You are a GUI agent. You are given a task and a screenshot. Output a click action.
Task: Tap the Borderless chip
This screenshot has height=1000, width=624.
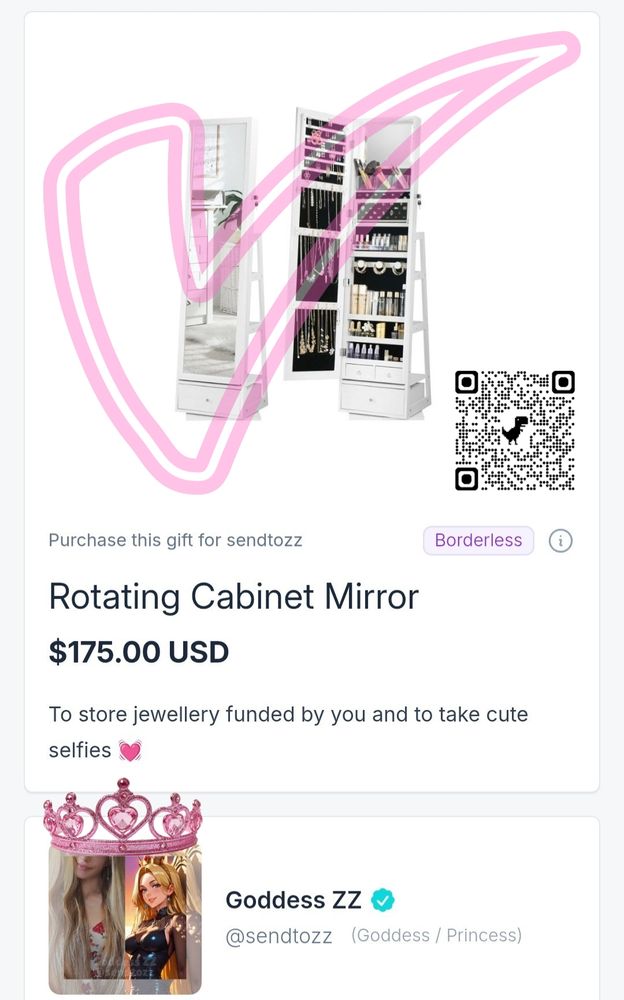point(479,541)
